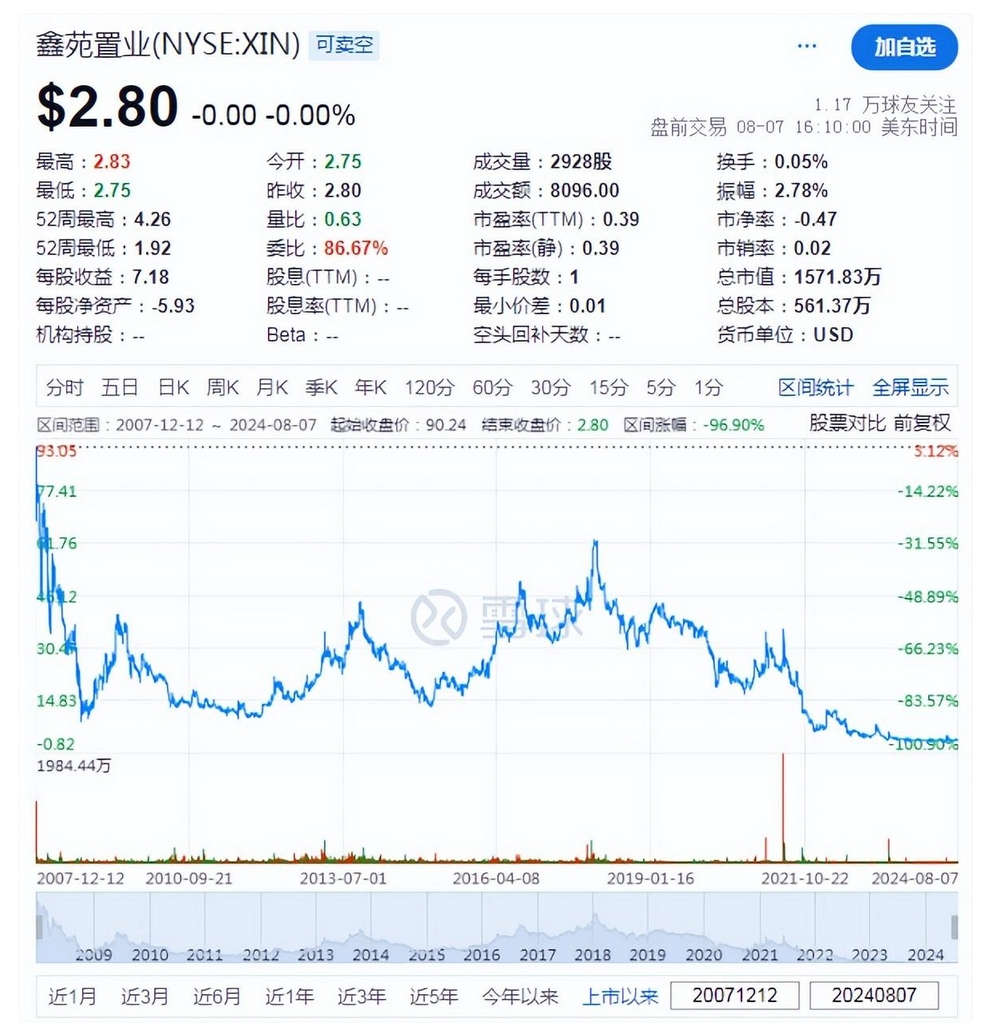This screenshot has width=987, height=1035.
Task: Open 股票对比 stock comparison
Action: (847, 423)
